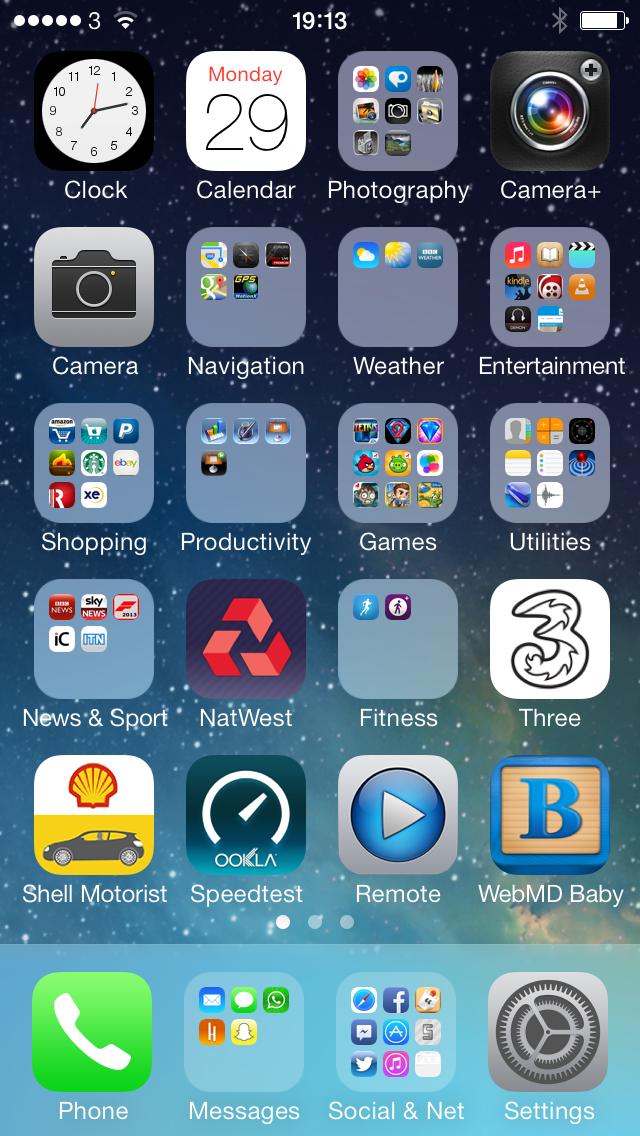Open the Photography folder
Viewport: 640px width, 1136px height.
(398, 111)
